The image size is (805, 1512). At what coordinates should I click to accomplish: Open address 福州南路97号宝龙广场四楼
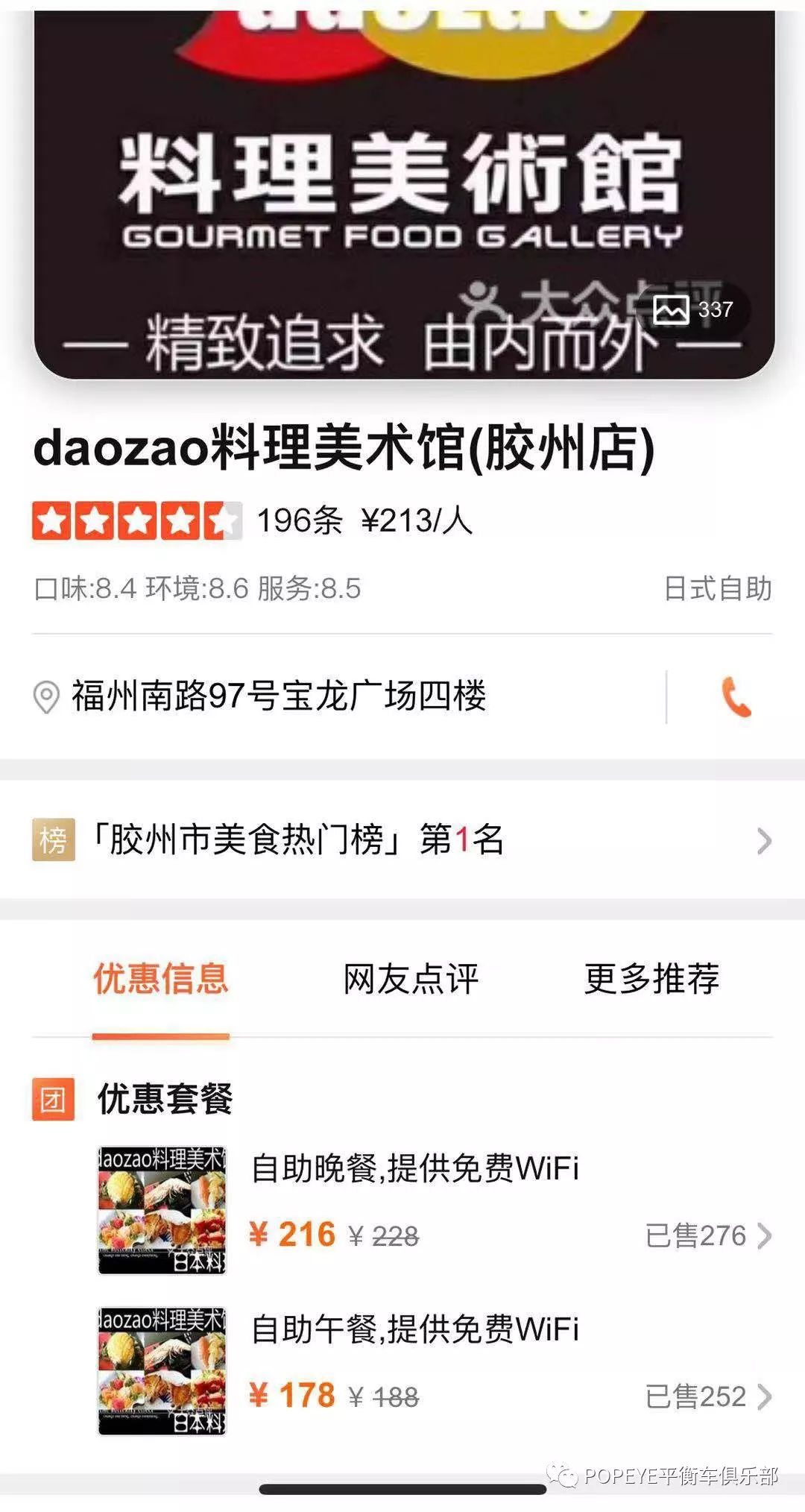pyautogui.click(x=279, y=696)
